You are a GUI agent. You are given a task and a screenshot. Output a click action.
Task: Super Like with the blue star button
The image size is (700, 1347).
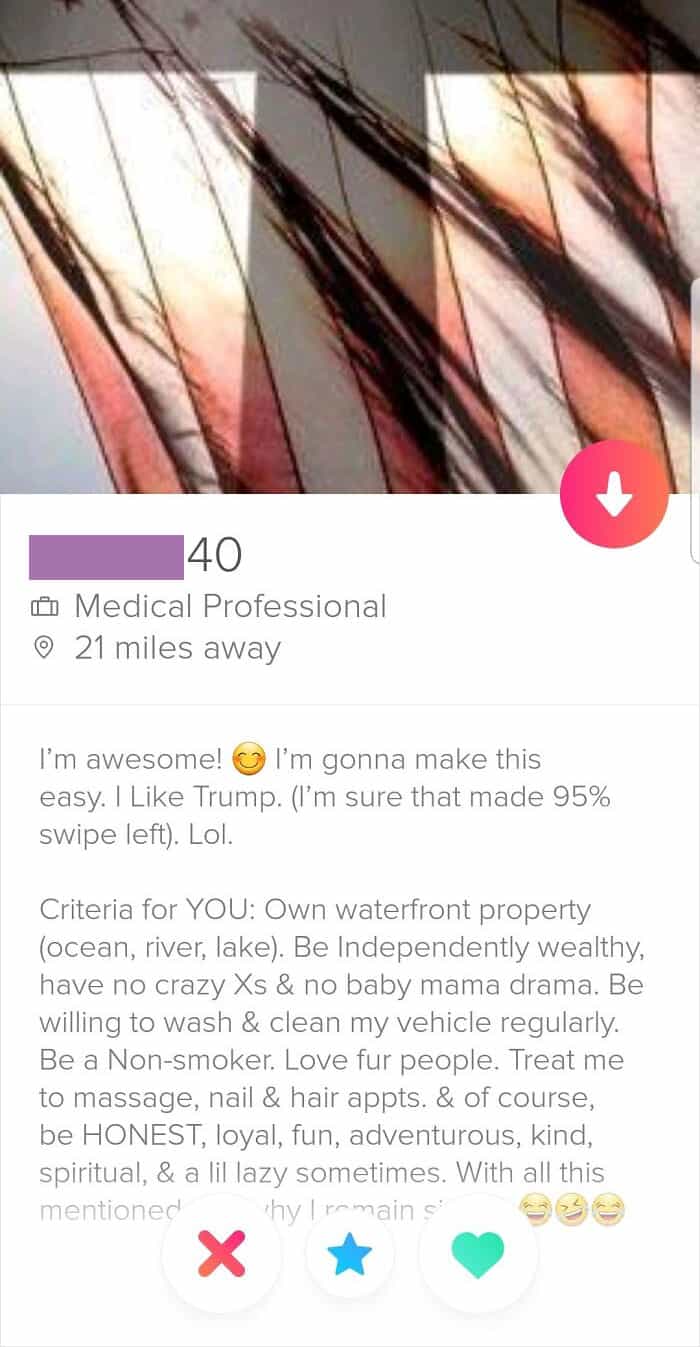coord(349,1253)
